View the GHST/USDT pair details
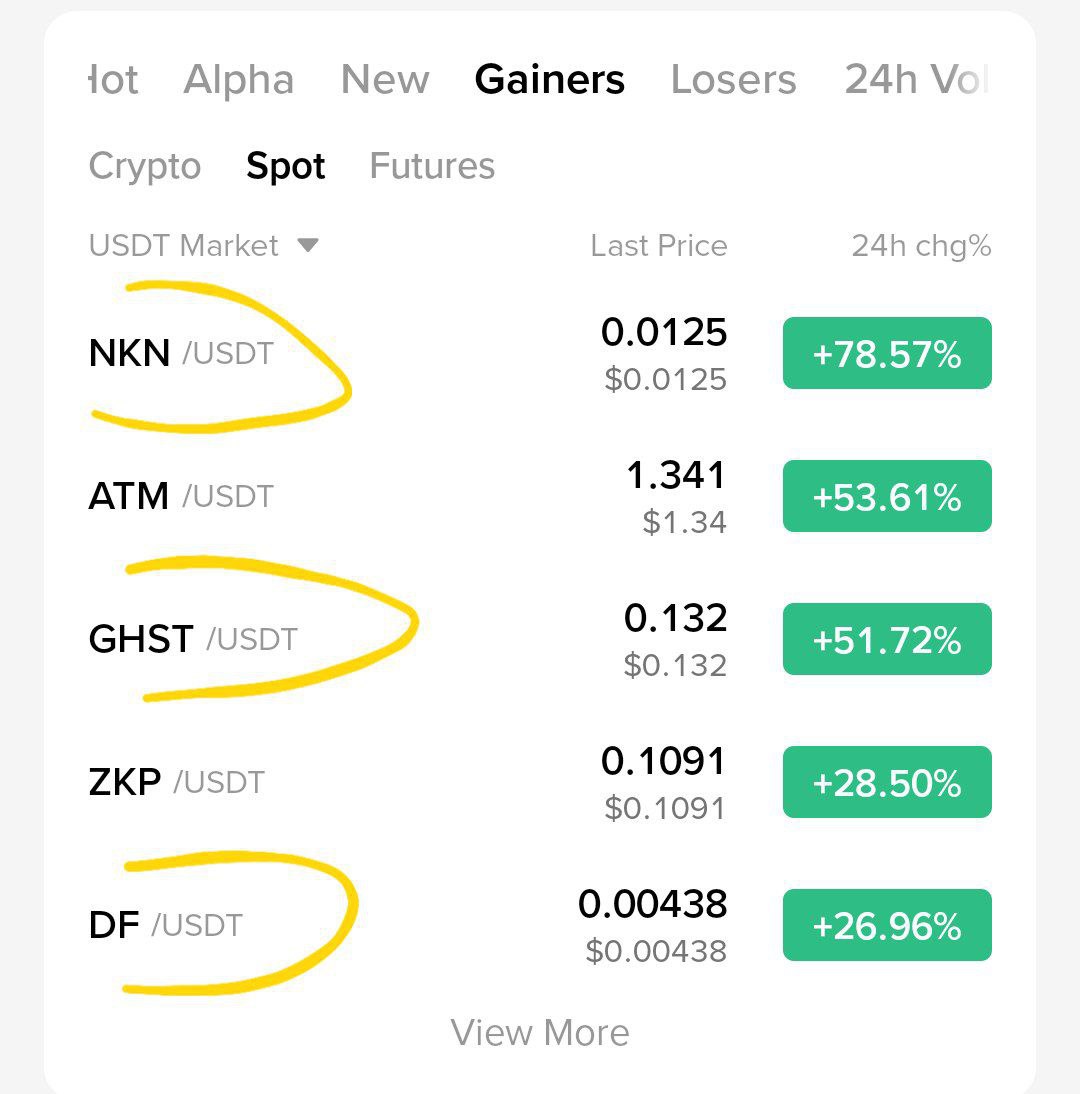Image resolution: width=1080 pixels, height=1094 pixels. coord(193,640)
